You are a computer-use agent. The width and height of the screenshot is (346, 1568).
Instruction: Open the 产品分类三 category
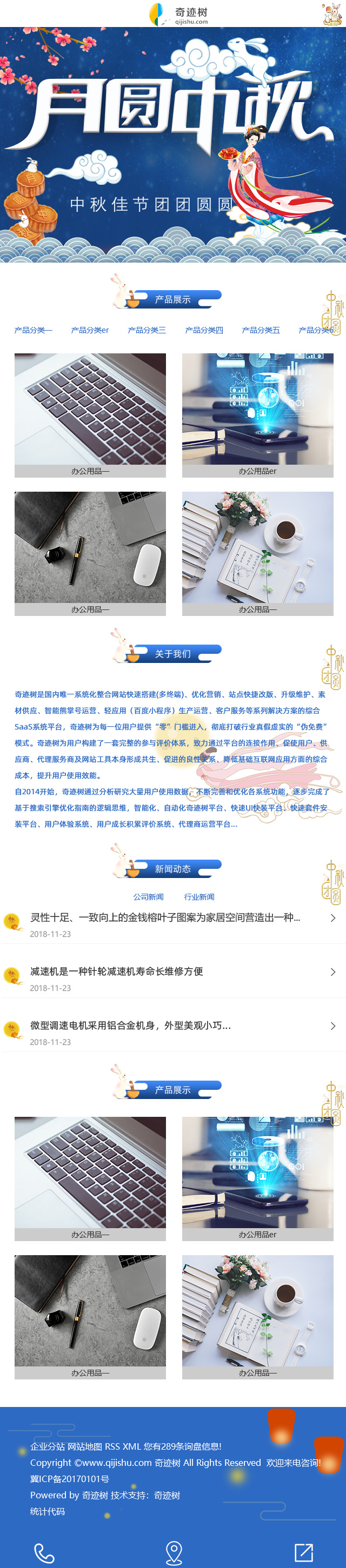coord(147,330)
